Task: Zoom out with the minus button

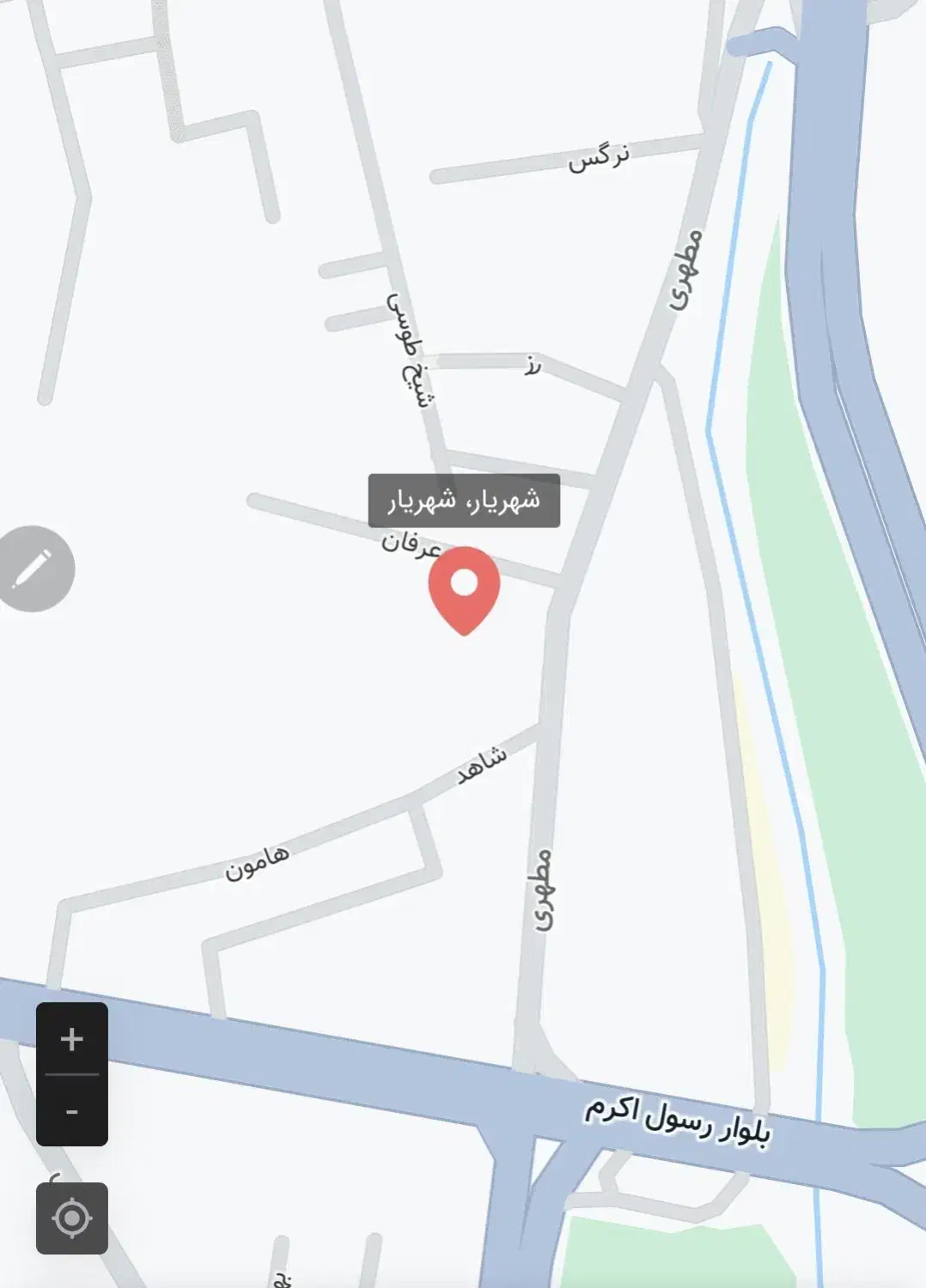Action: click(72, 1111)
